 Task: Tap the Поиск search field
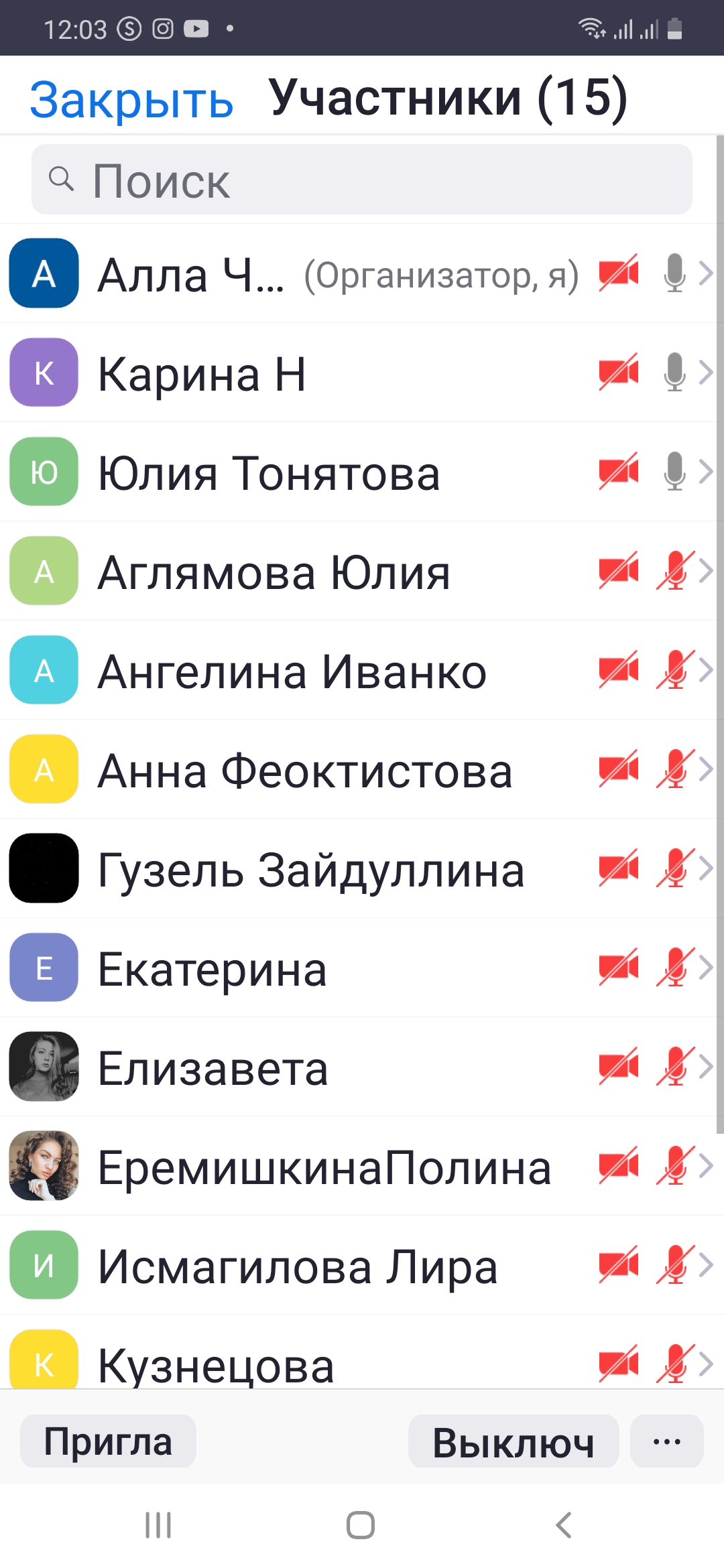pos(362,180)
